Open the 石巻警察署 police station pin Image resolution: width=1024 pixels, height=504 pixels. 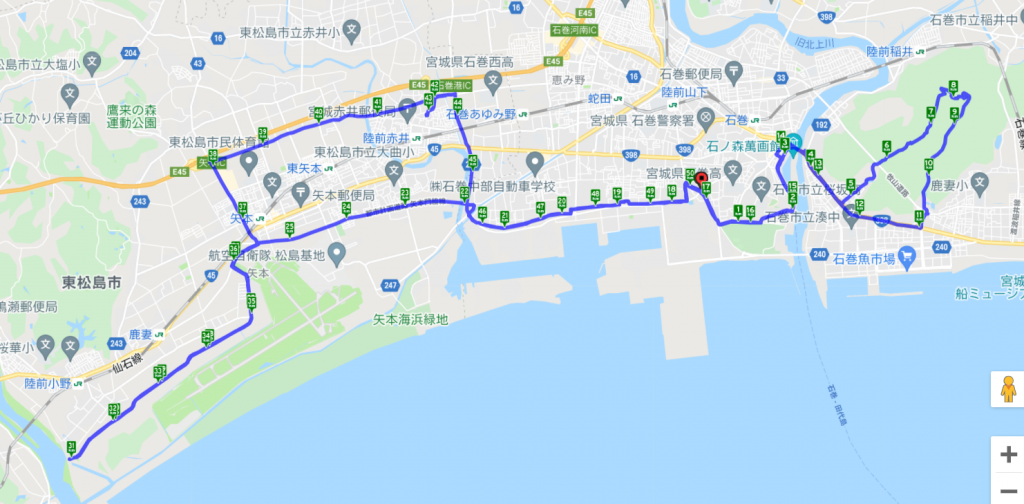706,119
